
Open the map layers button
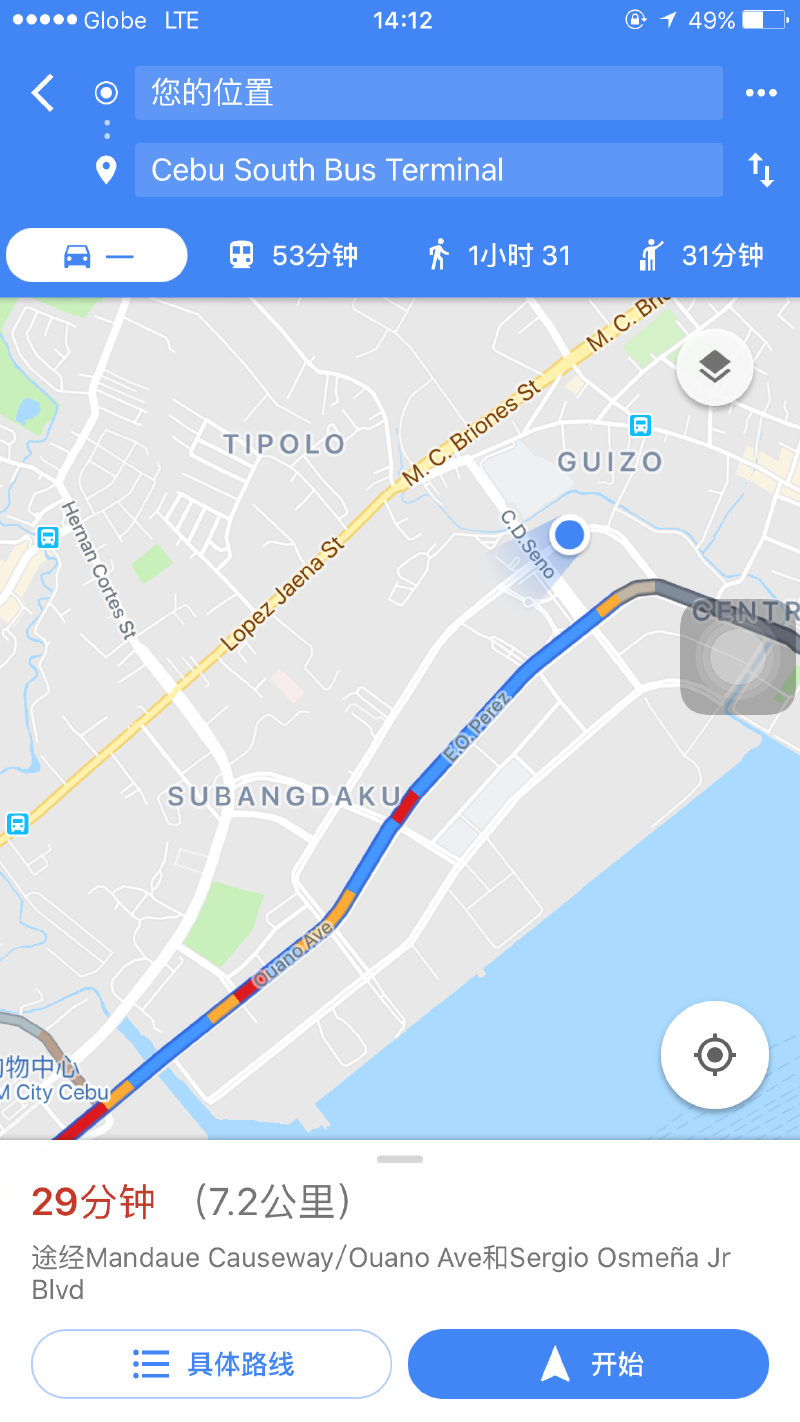point(714,368)
